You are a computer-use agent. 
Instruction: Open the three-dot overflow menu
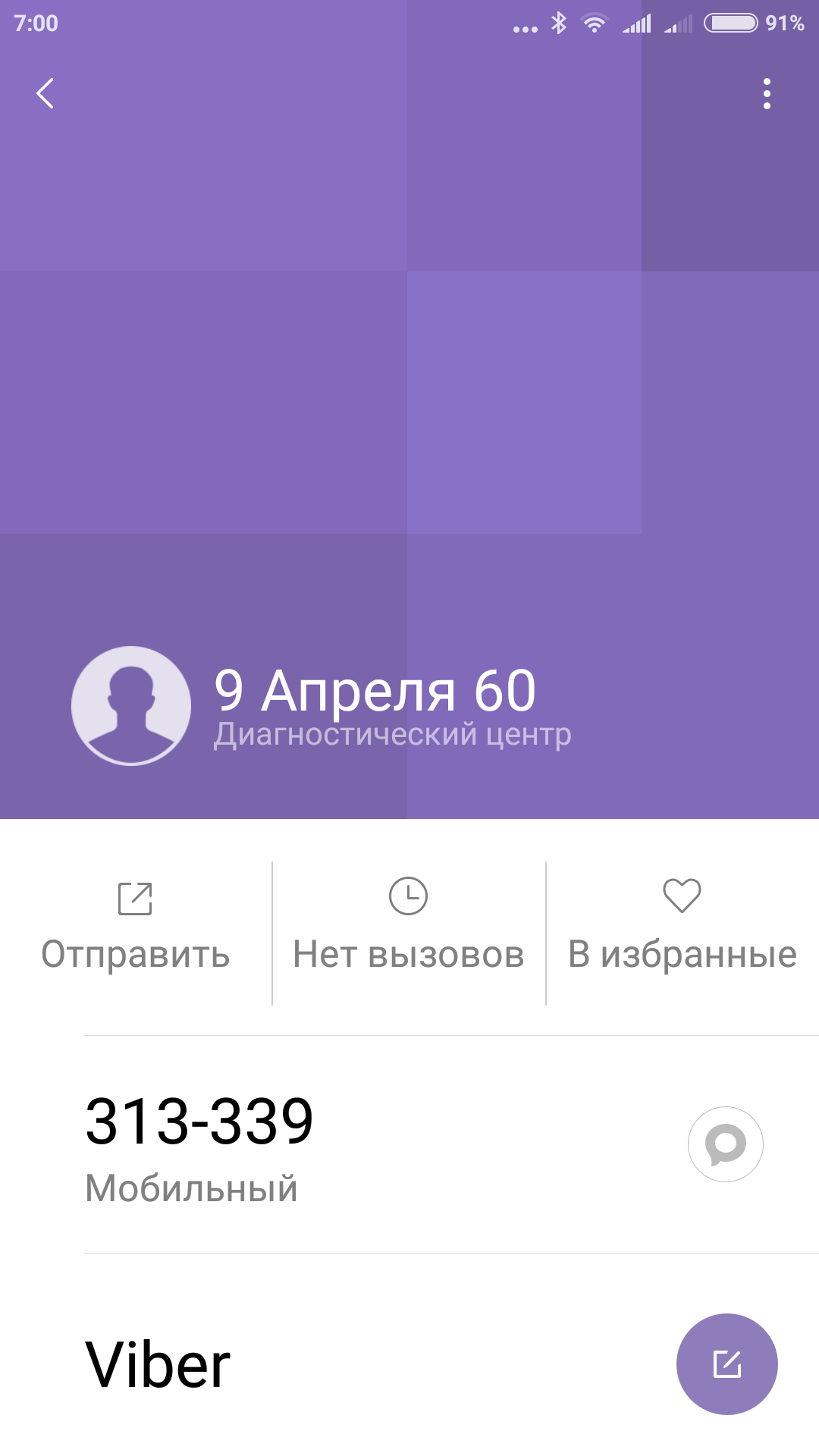[767, 94]
